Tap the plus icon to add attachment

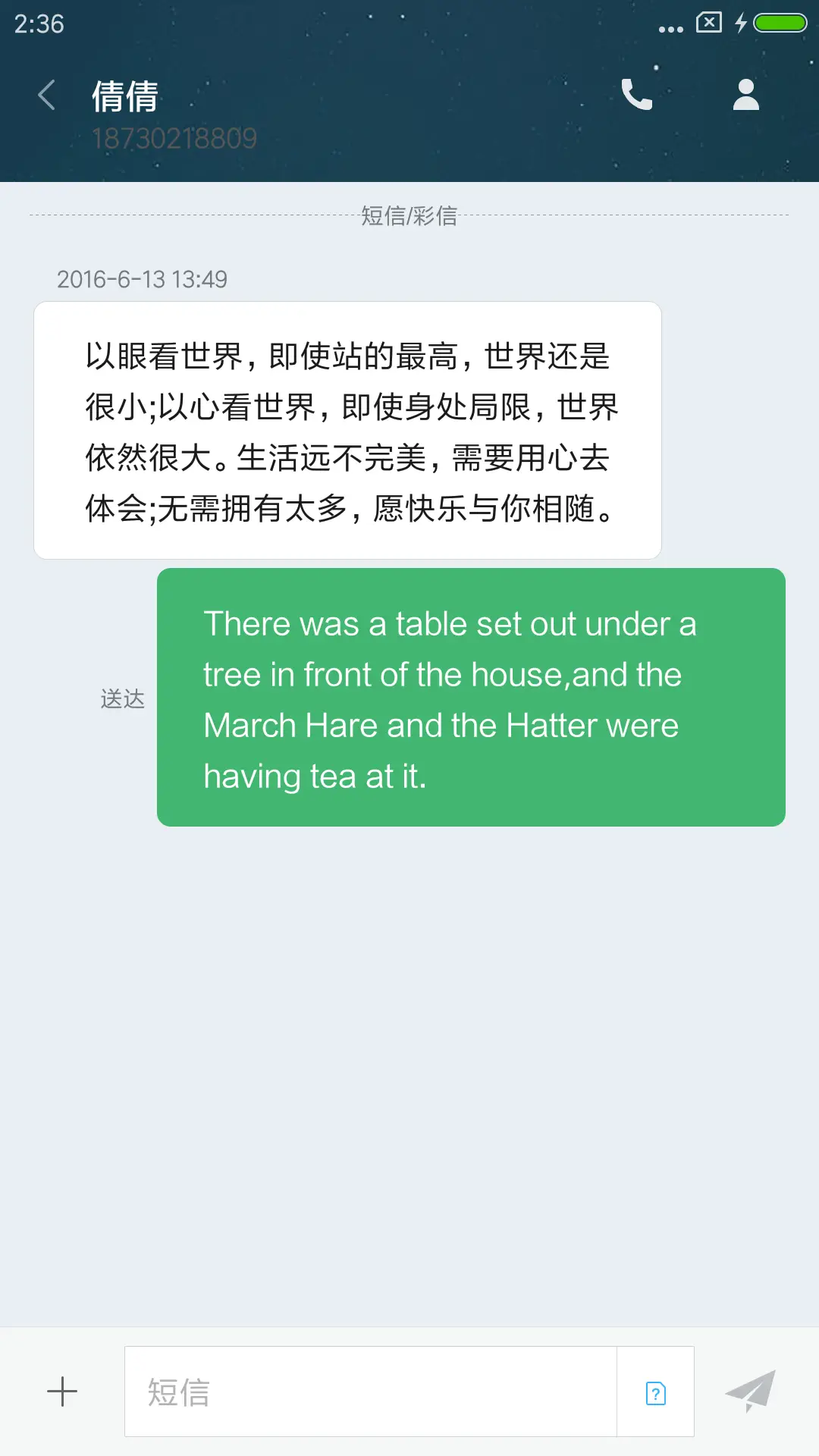coord(62,1392)
